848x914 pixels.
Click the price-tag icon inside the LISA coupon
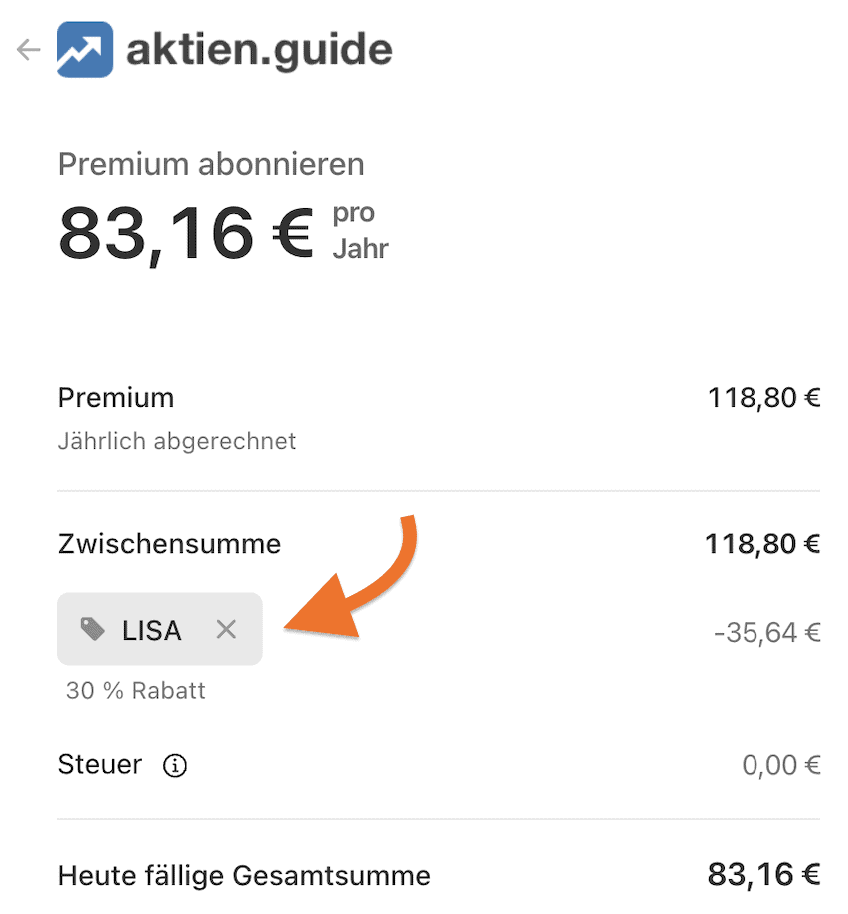[94, 629]
